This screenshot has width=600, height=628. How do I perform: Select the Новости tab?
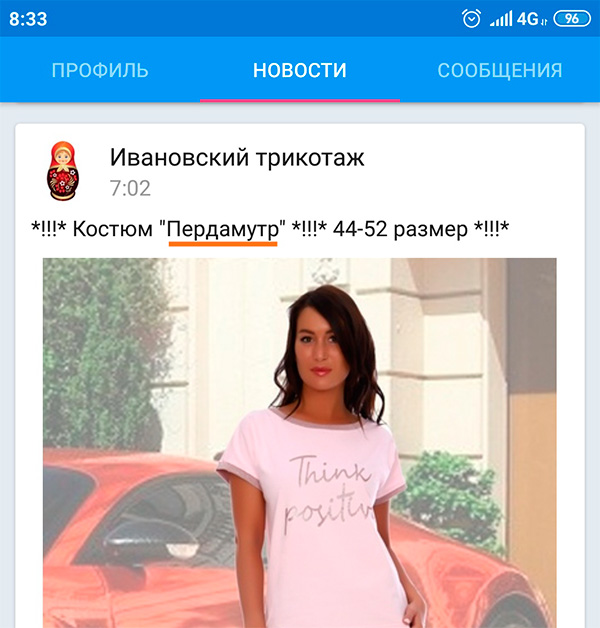(x=300, y=71)
